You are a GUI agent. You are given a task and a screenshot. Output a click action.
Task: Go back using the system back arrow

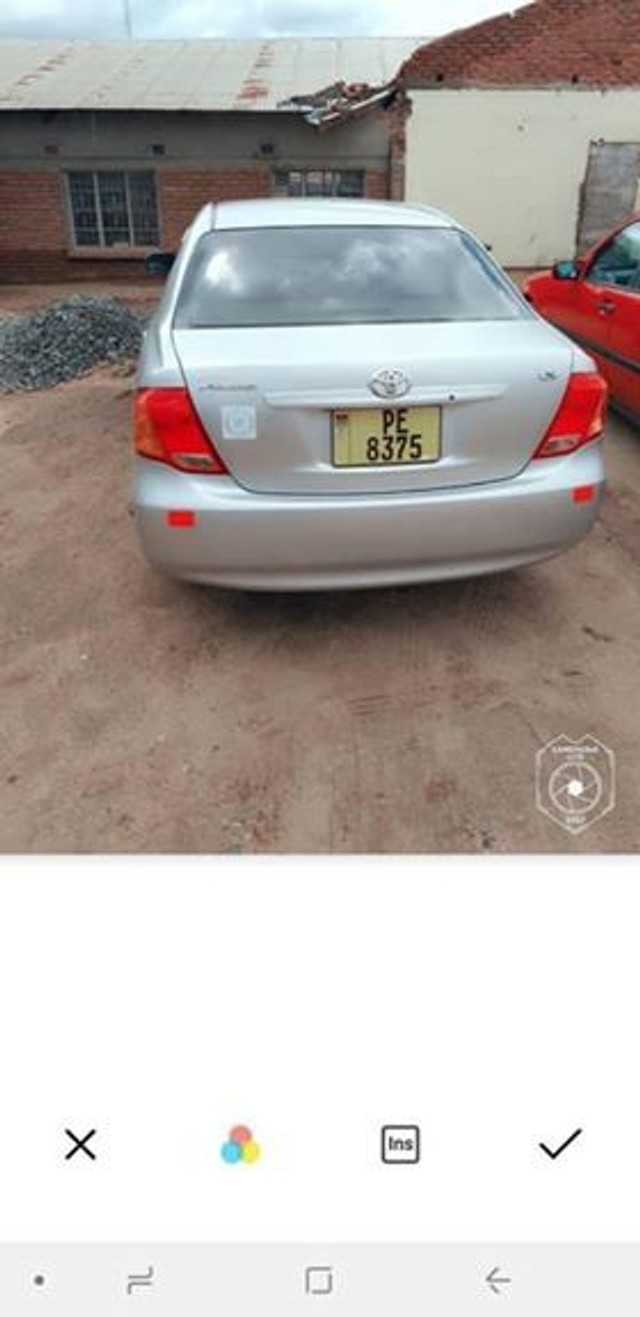coord(497,1280)
